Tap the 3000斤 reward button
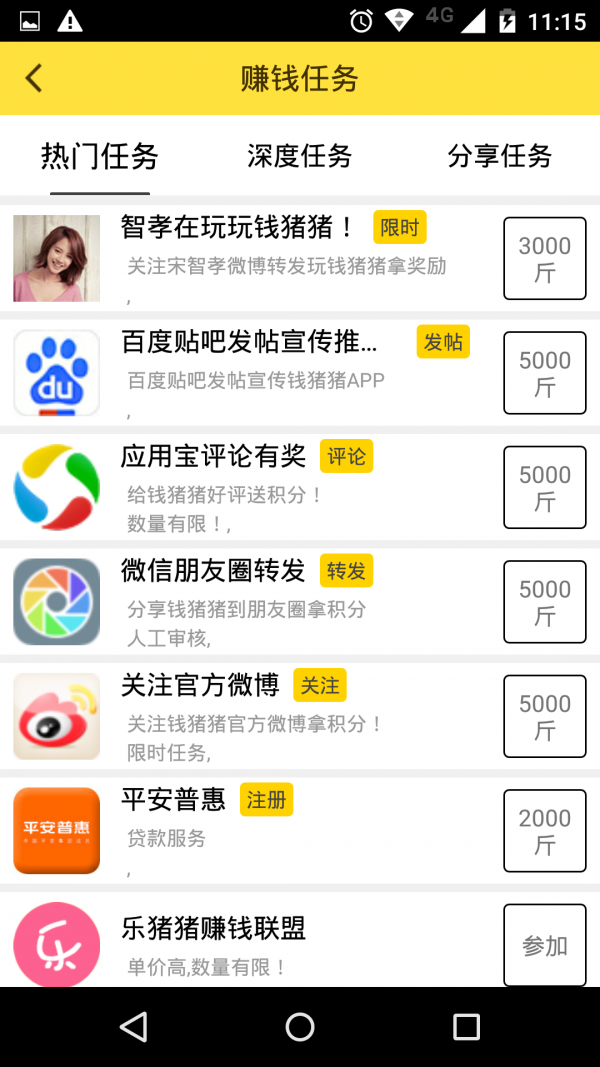This screenshot has height=1067, width=600. [x=545, y=258]
